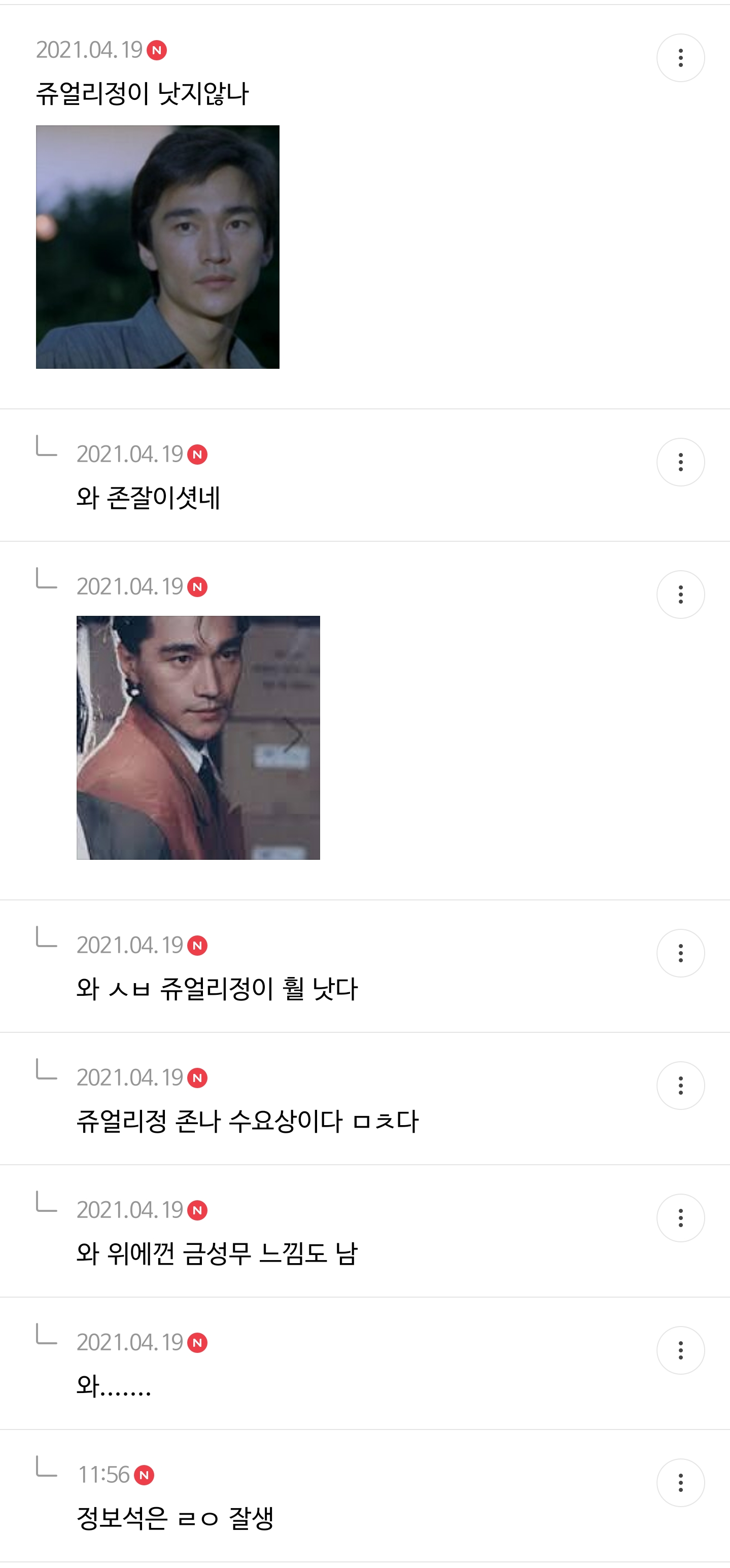Tap the three dots beside "쥬얼리정 존나 수요상이다 ㅁㅊ다"
This screenshot has width=730, height=1568.
pyautogui.click(x=680, y=1085)
